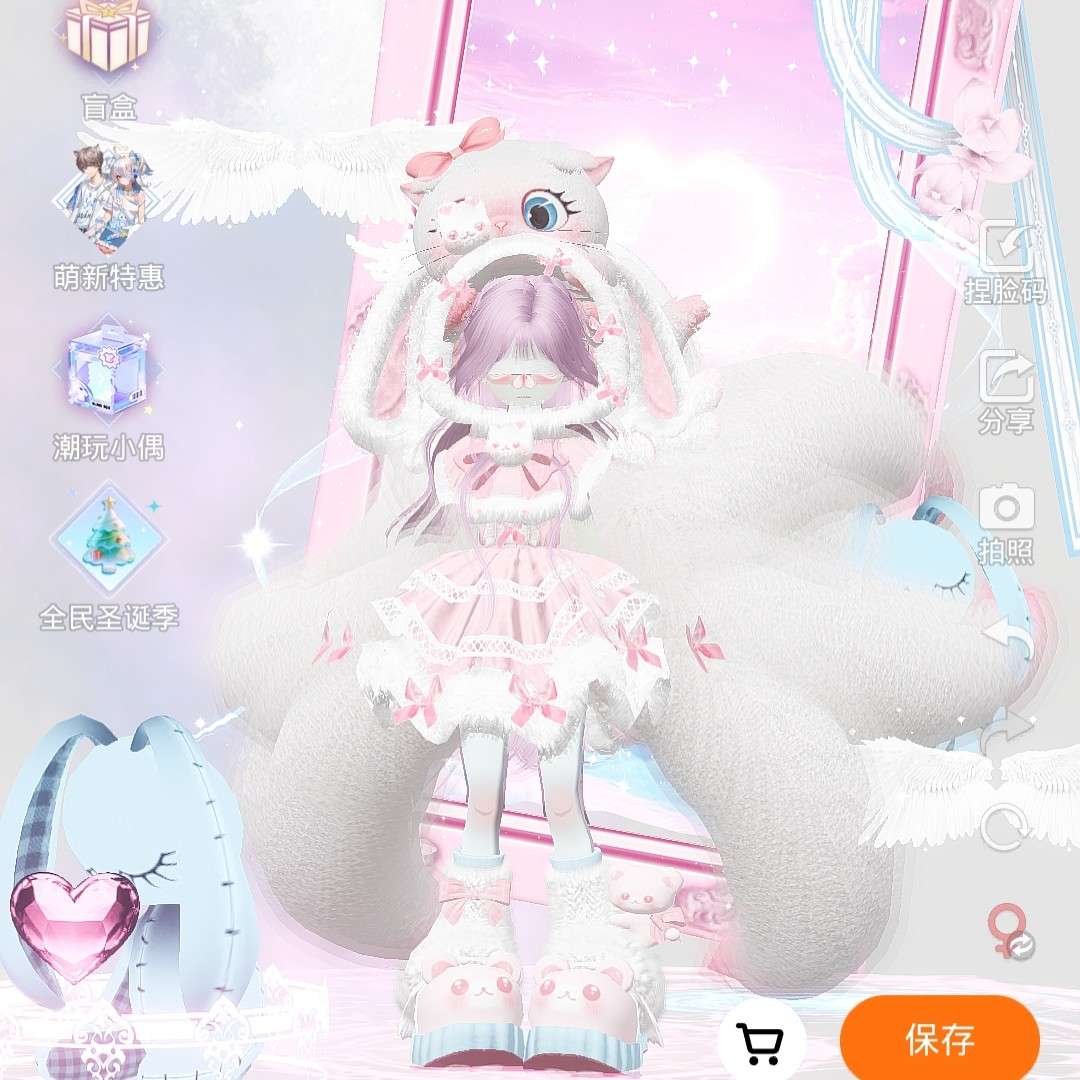
Task: Save the outfit with 保存
Action: [939, 1039]
